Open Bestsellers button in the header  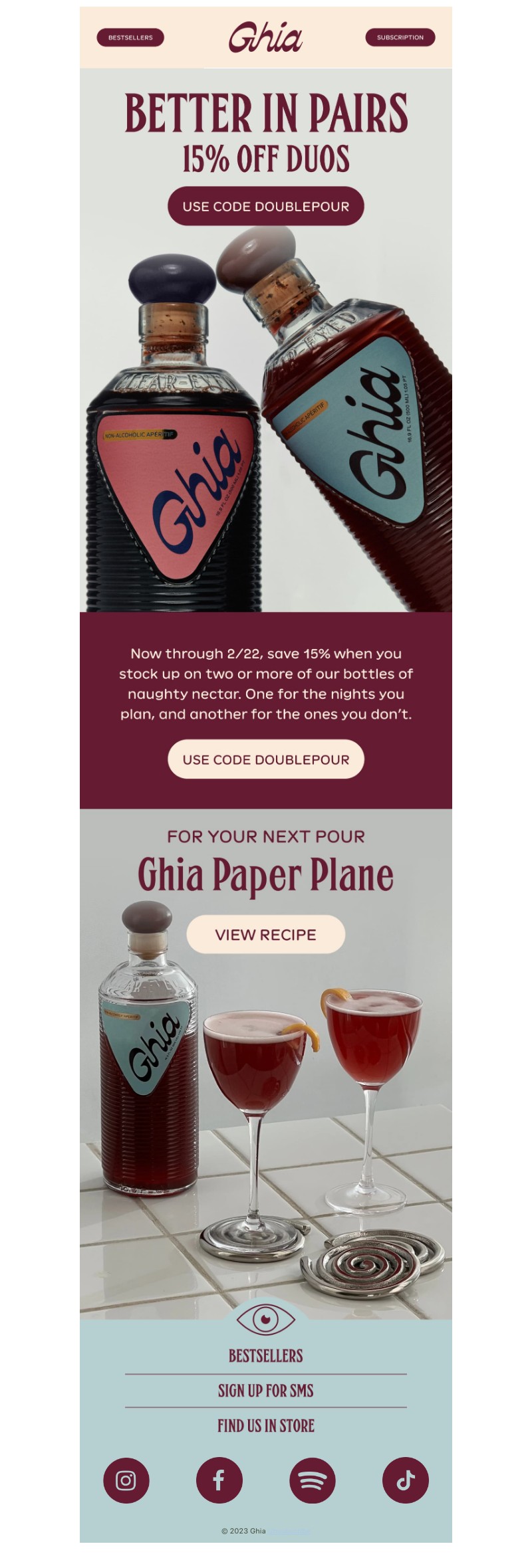pyautogui.click(x=130, y=38)
